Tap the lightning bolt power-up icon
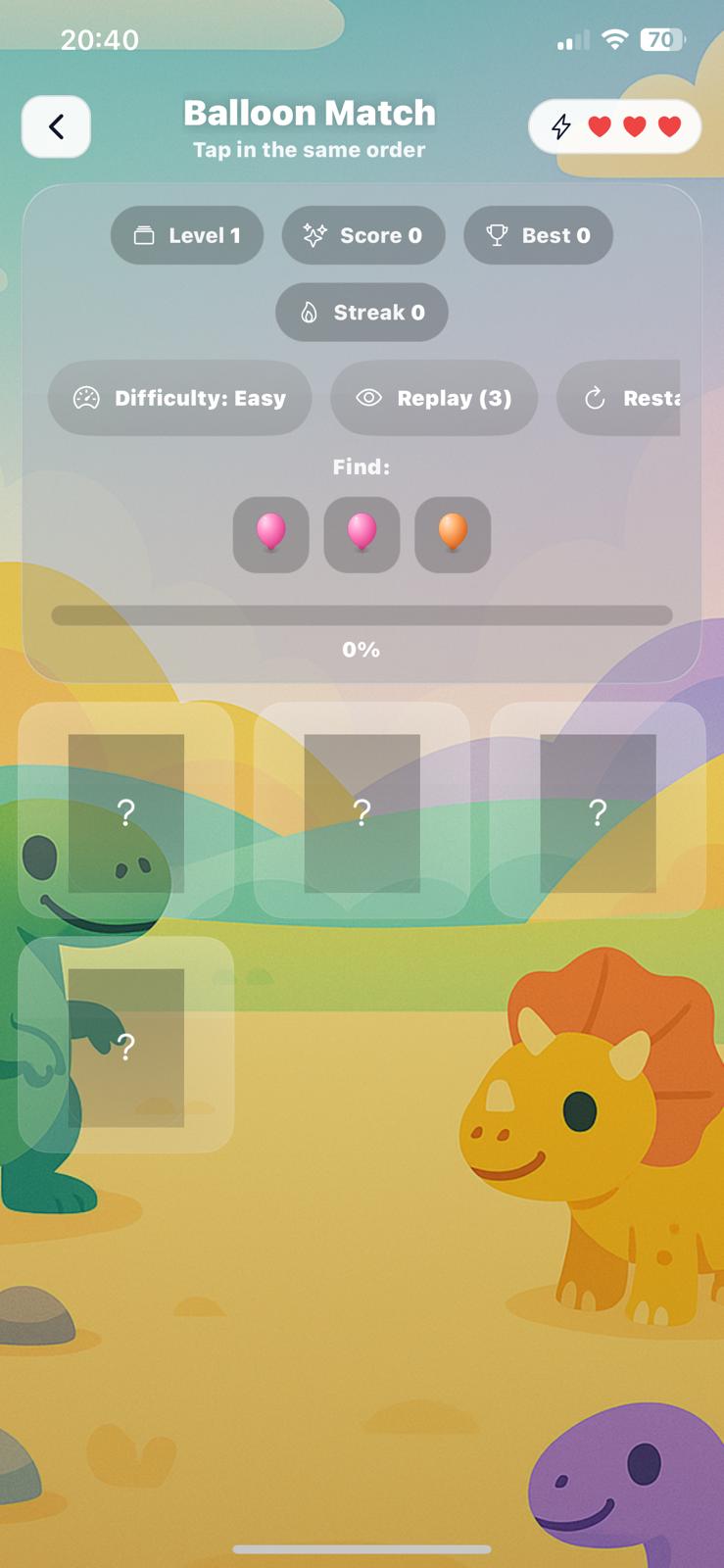The image size is (724, 1568). [x=561, y=126]
